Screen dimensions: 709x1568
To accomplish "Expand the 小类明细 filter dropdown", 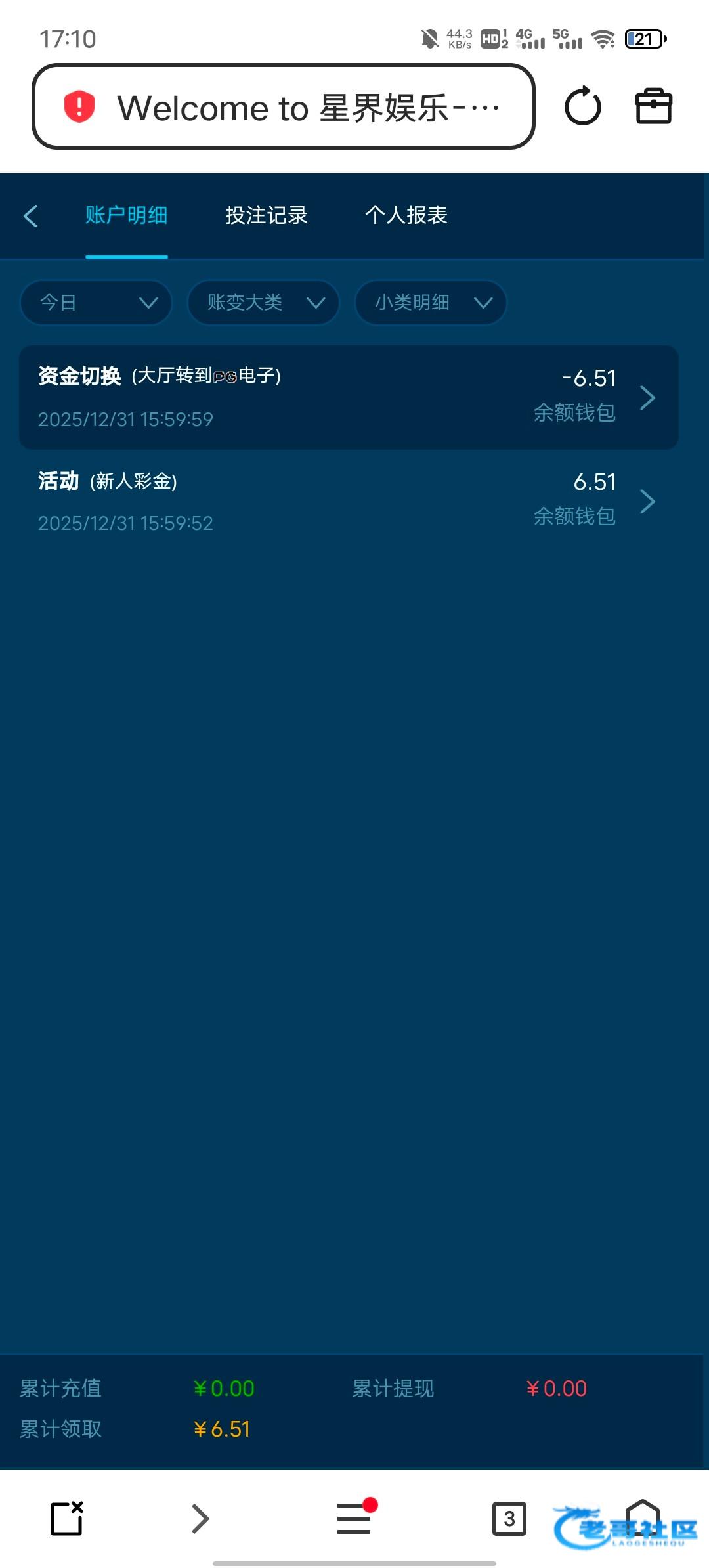I will 431,303.
